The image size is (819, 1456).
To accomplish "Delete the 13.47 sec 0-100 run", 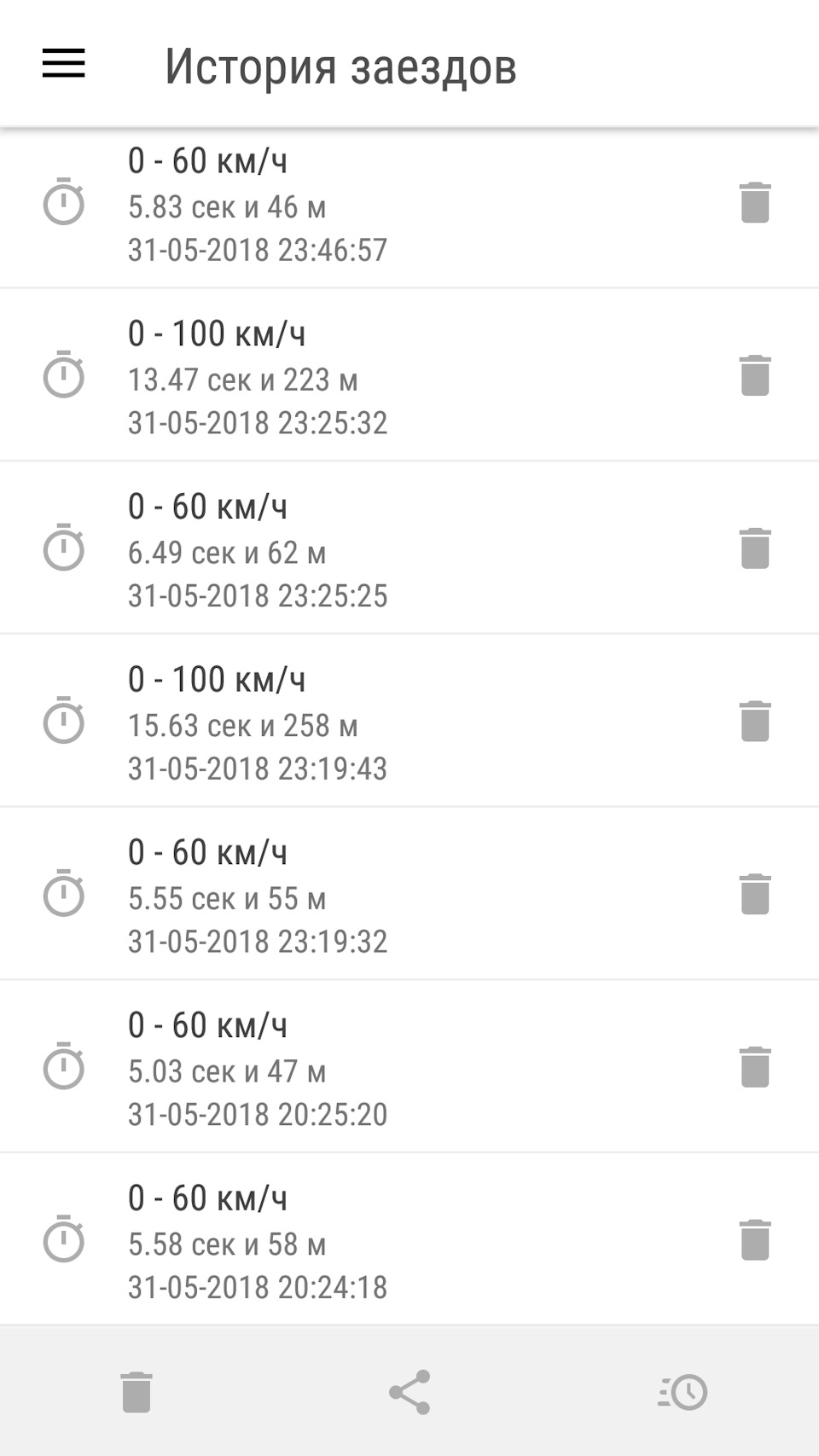I will pyautogui.click(x=755, y=376).
